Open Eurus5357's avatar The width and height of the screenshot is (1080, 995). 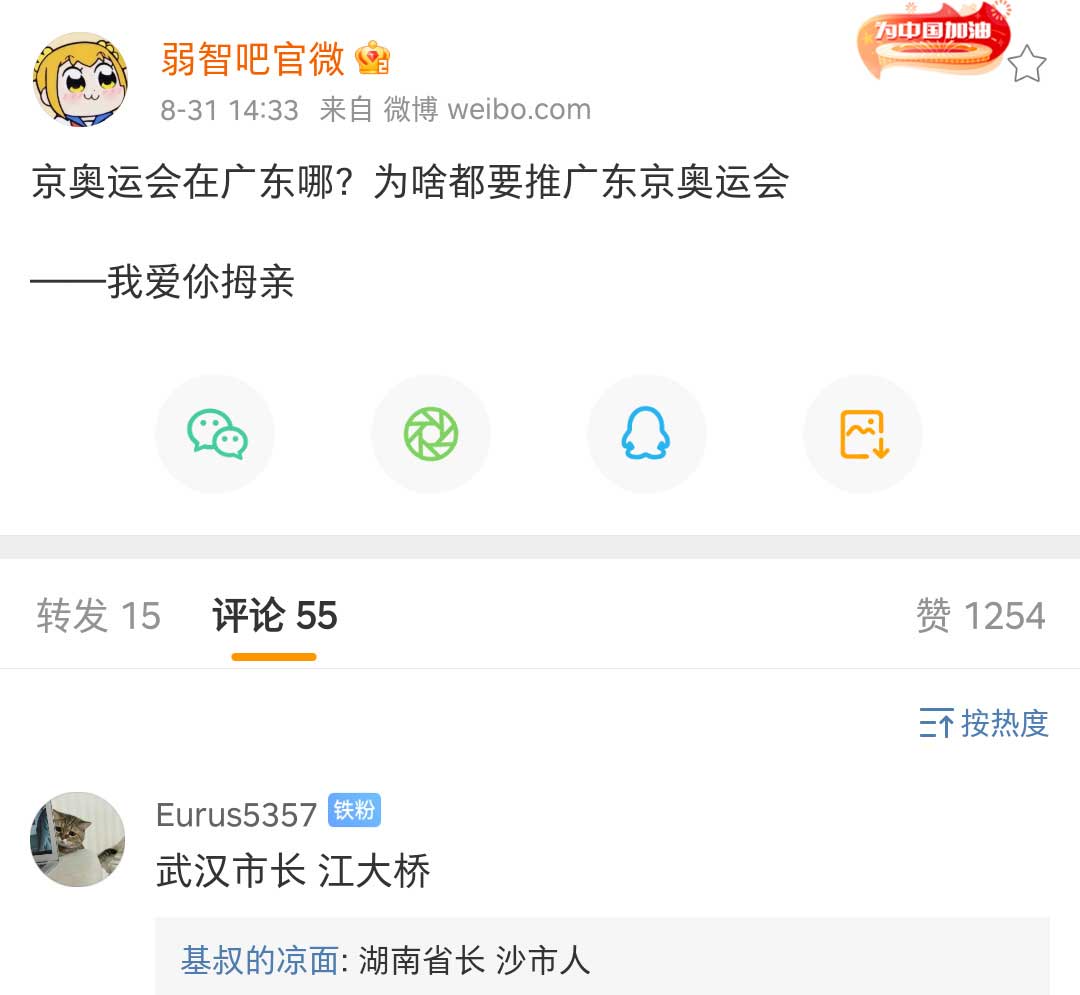[x=78, y=840]
